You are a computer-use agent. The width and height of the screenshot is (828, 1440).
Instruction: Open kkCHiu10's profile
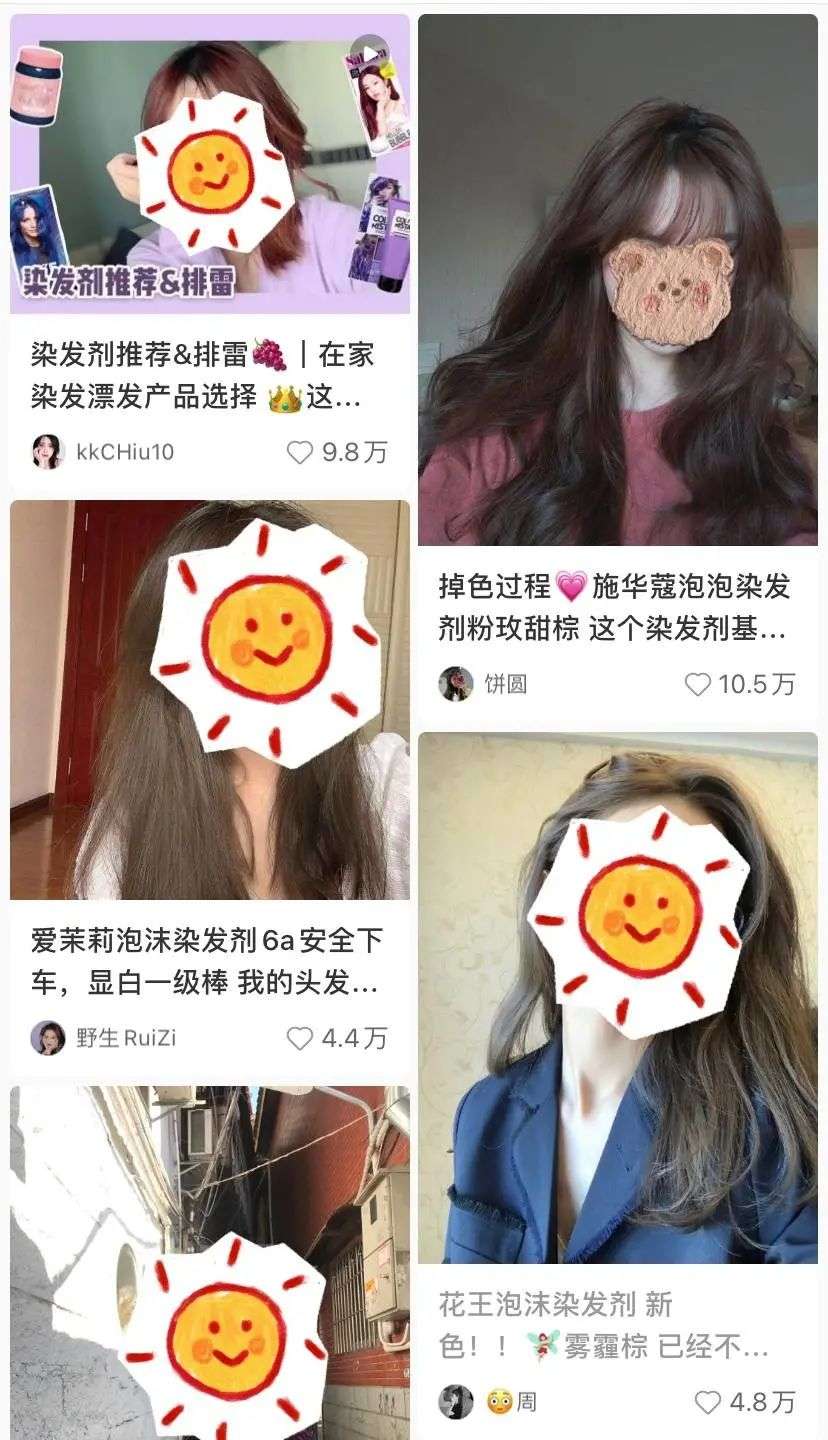(48, 452)
